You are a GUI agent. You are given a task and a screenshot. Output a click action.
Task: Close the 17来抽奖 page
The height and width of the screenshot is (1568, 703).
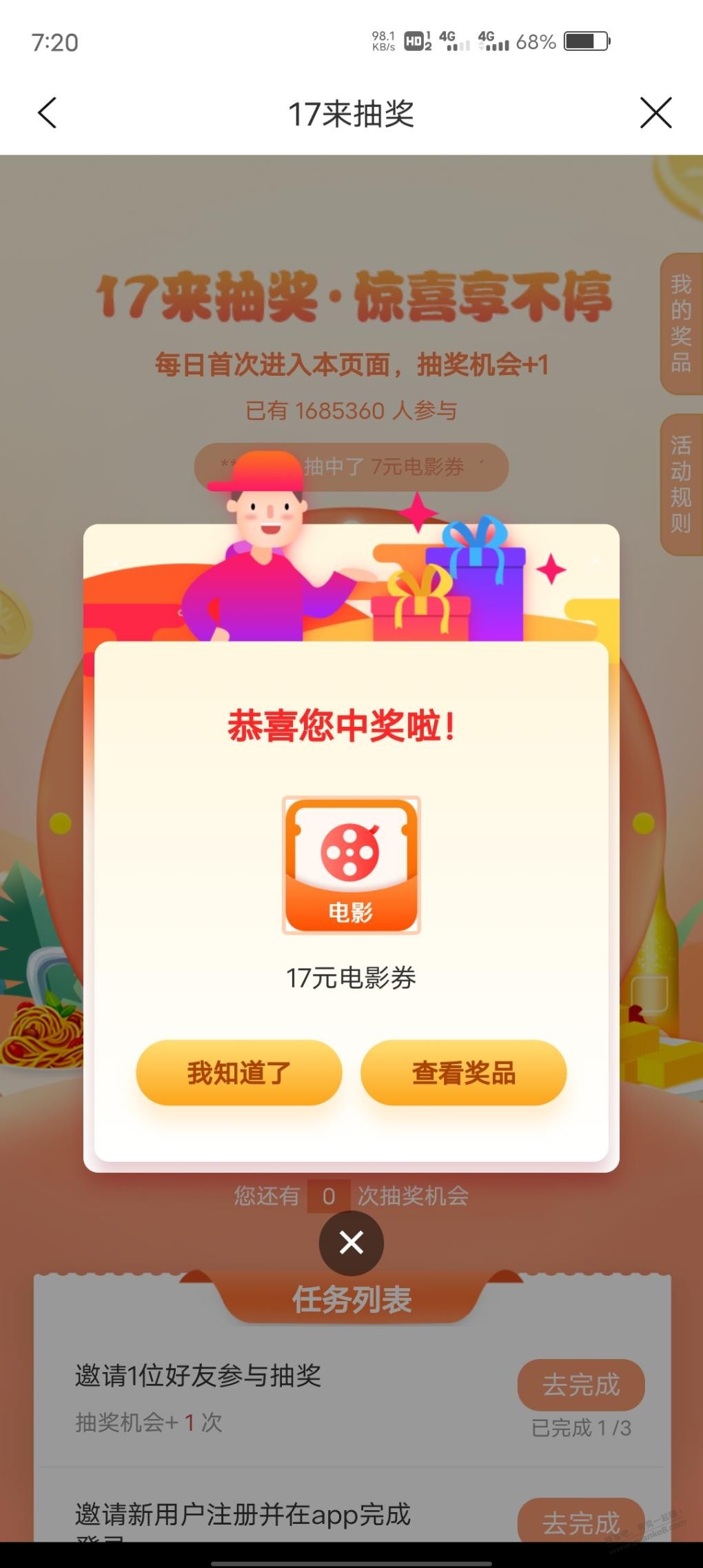click(655, 113)
